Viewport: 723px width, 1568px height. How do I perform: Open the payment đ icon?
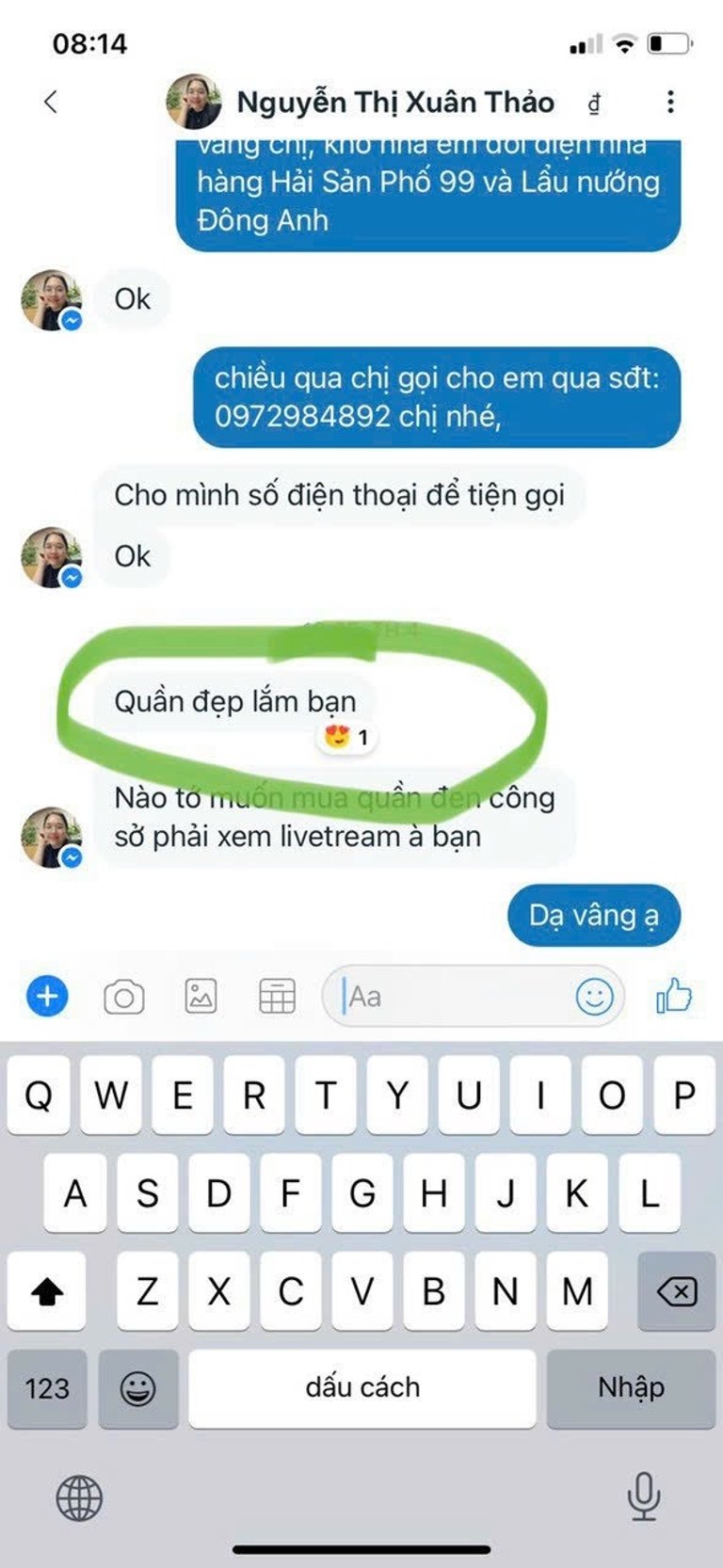[x=594, y=104]
